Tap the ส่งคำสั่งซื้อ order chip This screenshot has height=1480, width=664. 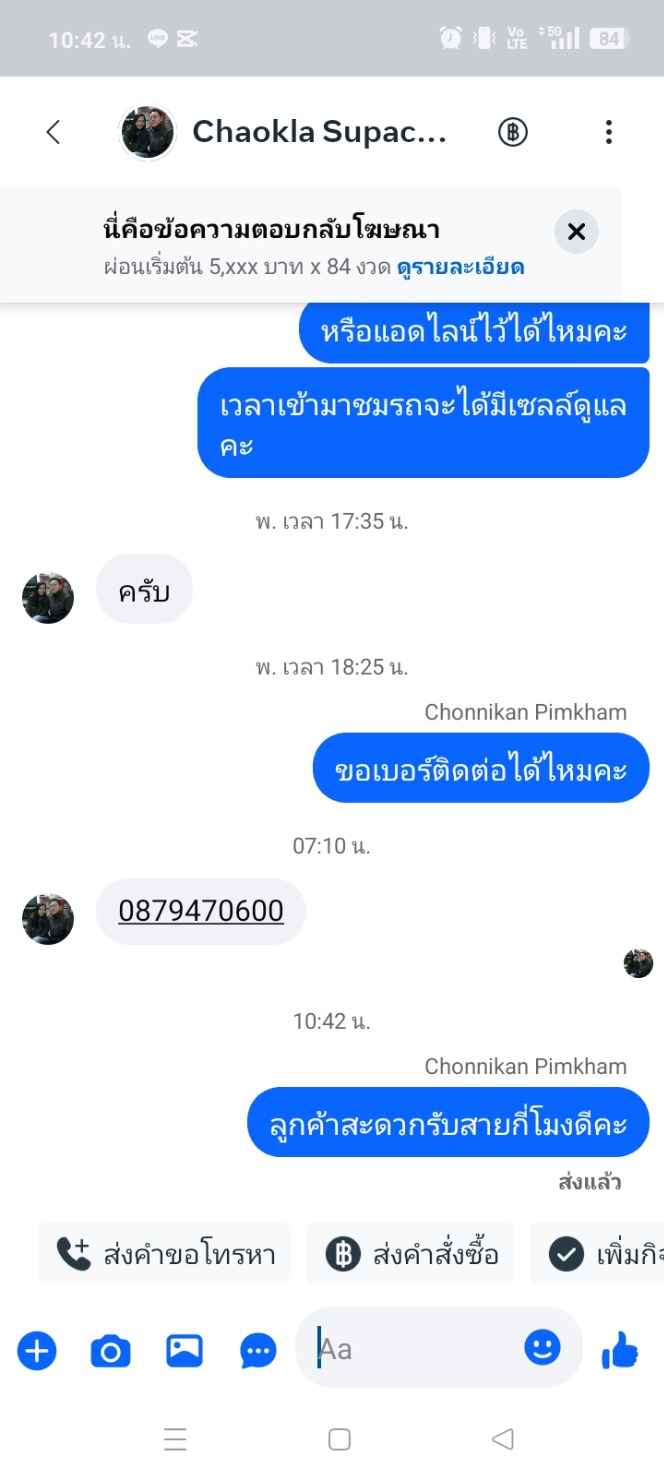click(411, 1254)
